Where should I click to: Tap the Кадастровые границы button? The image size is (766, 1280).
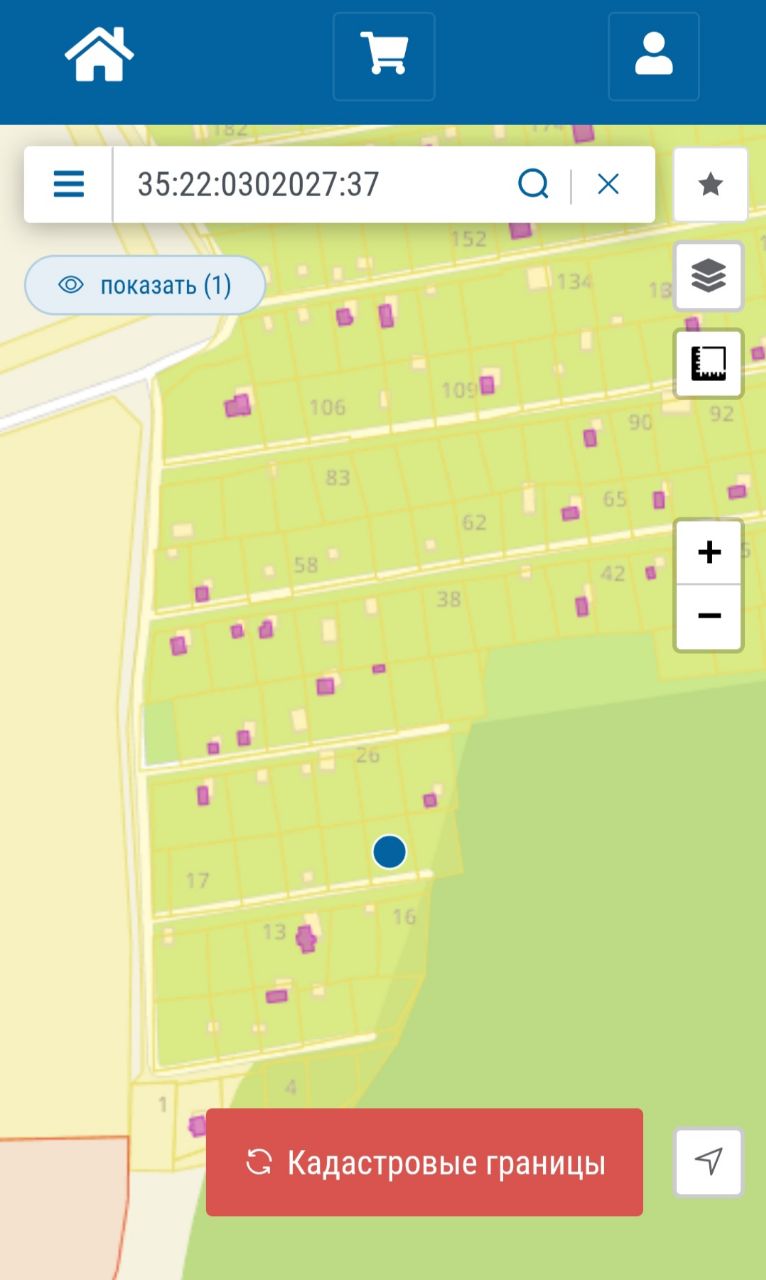424,1162
